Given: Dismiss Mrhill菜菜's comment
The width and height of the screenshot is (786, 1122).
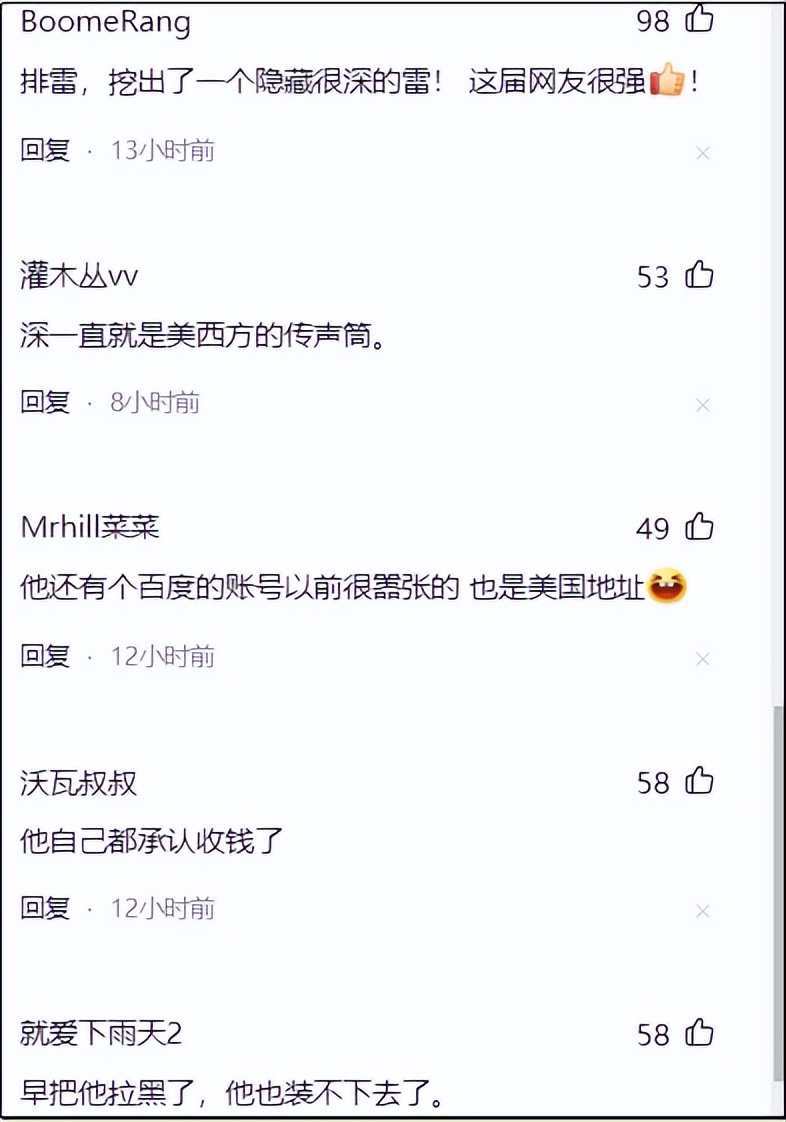Looking at the screenshot, I should pyautogui.click(x=703, y=658).
